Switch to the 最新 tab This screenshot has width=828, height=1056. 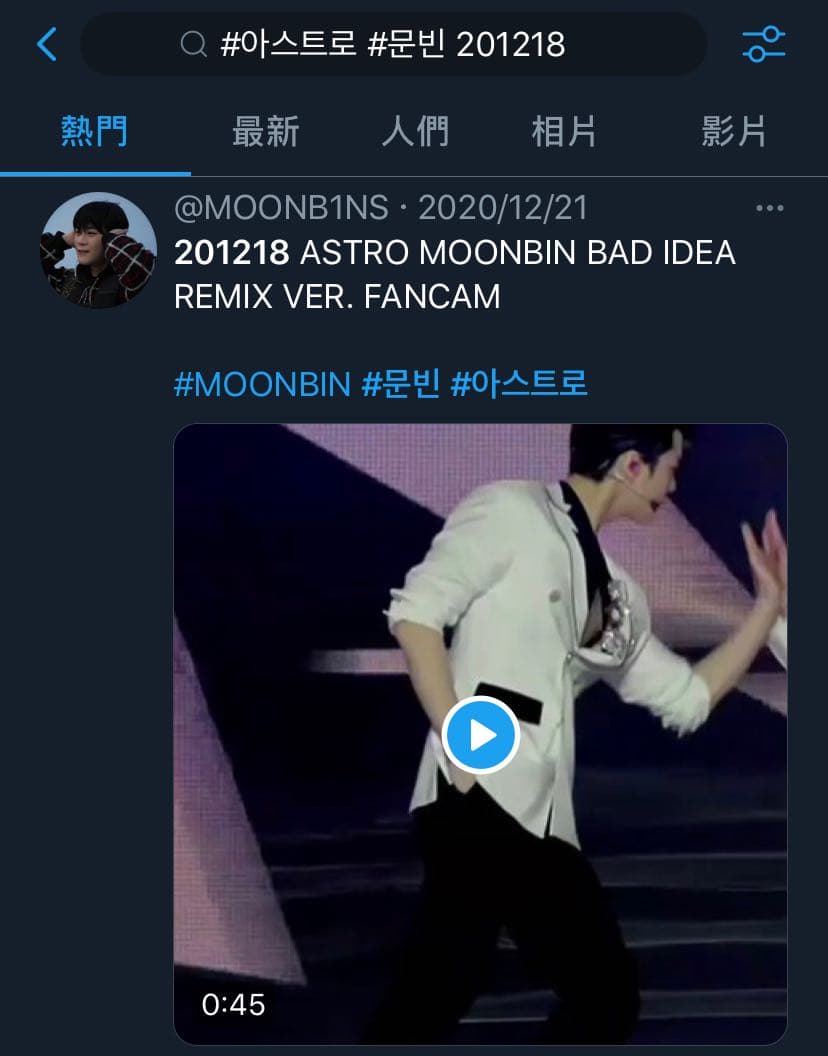pyautogui.click(x=265, y=131)
